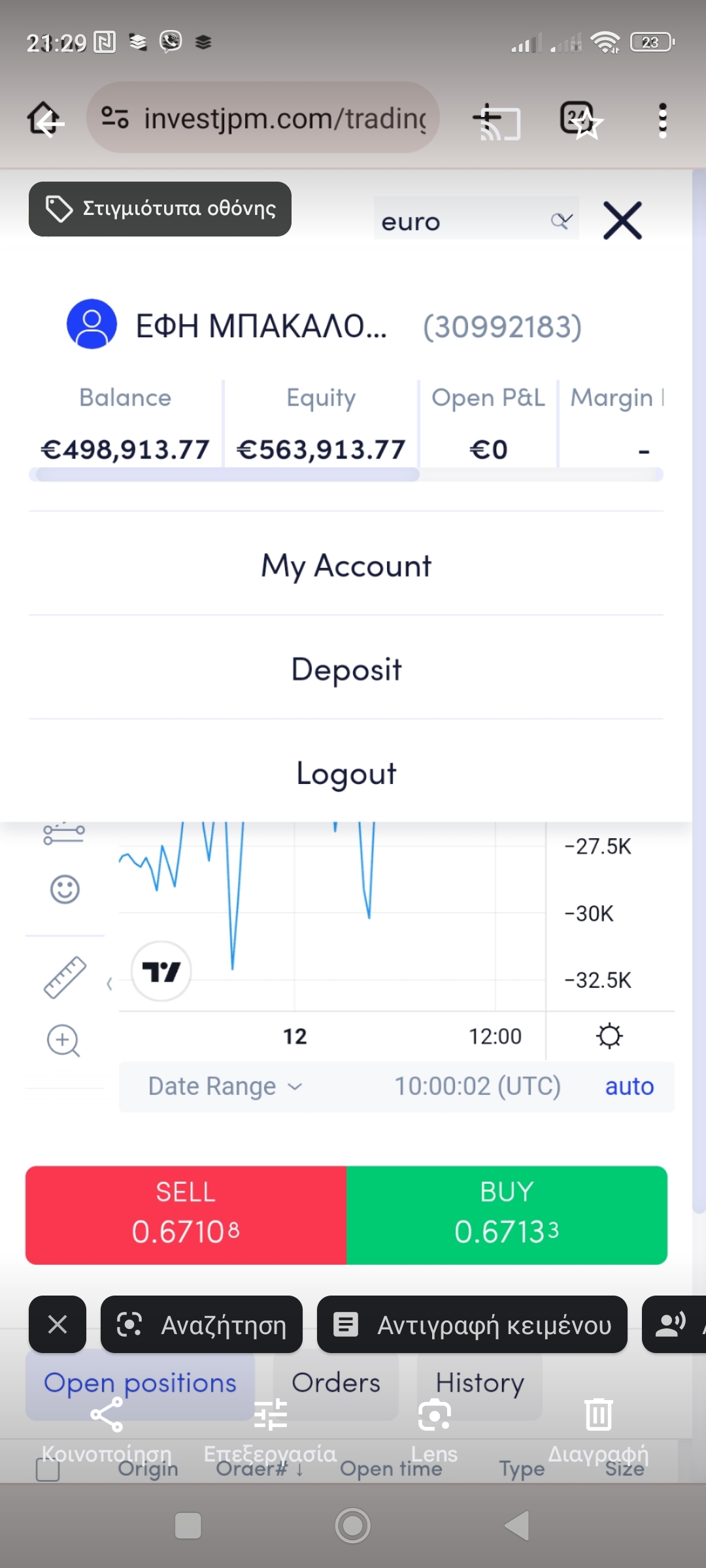The image size is (706, 1568).
Task: Open My Account
Action: (346, 565)
